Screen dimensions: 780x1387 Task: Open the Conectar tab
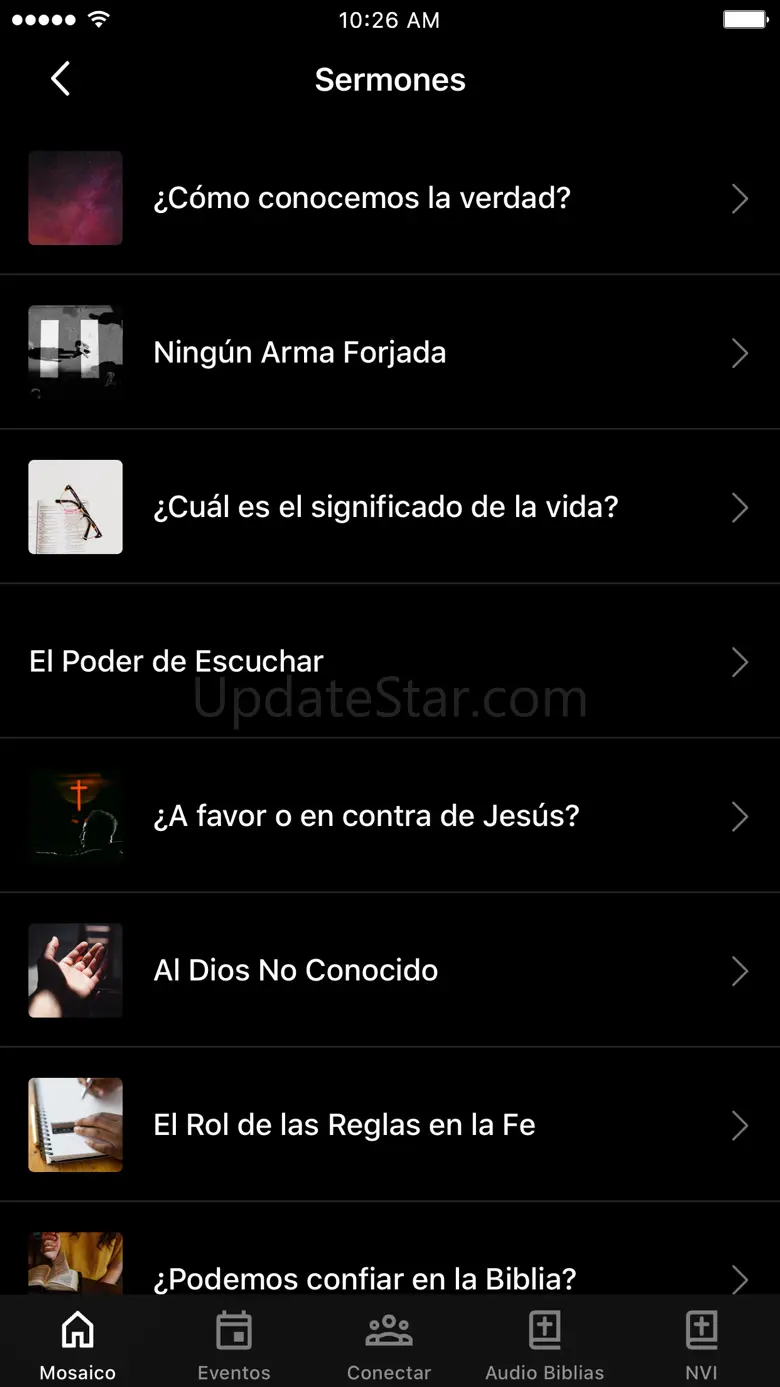coord(389,1345)
